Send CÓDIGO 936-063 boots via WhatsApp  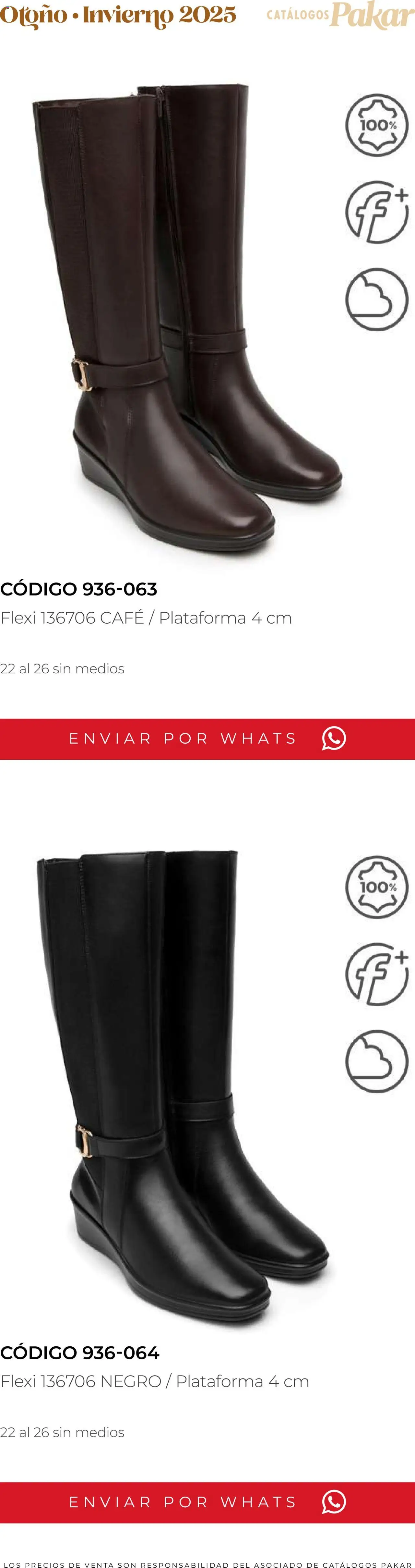click(207, 738)
